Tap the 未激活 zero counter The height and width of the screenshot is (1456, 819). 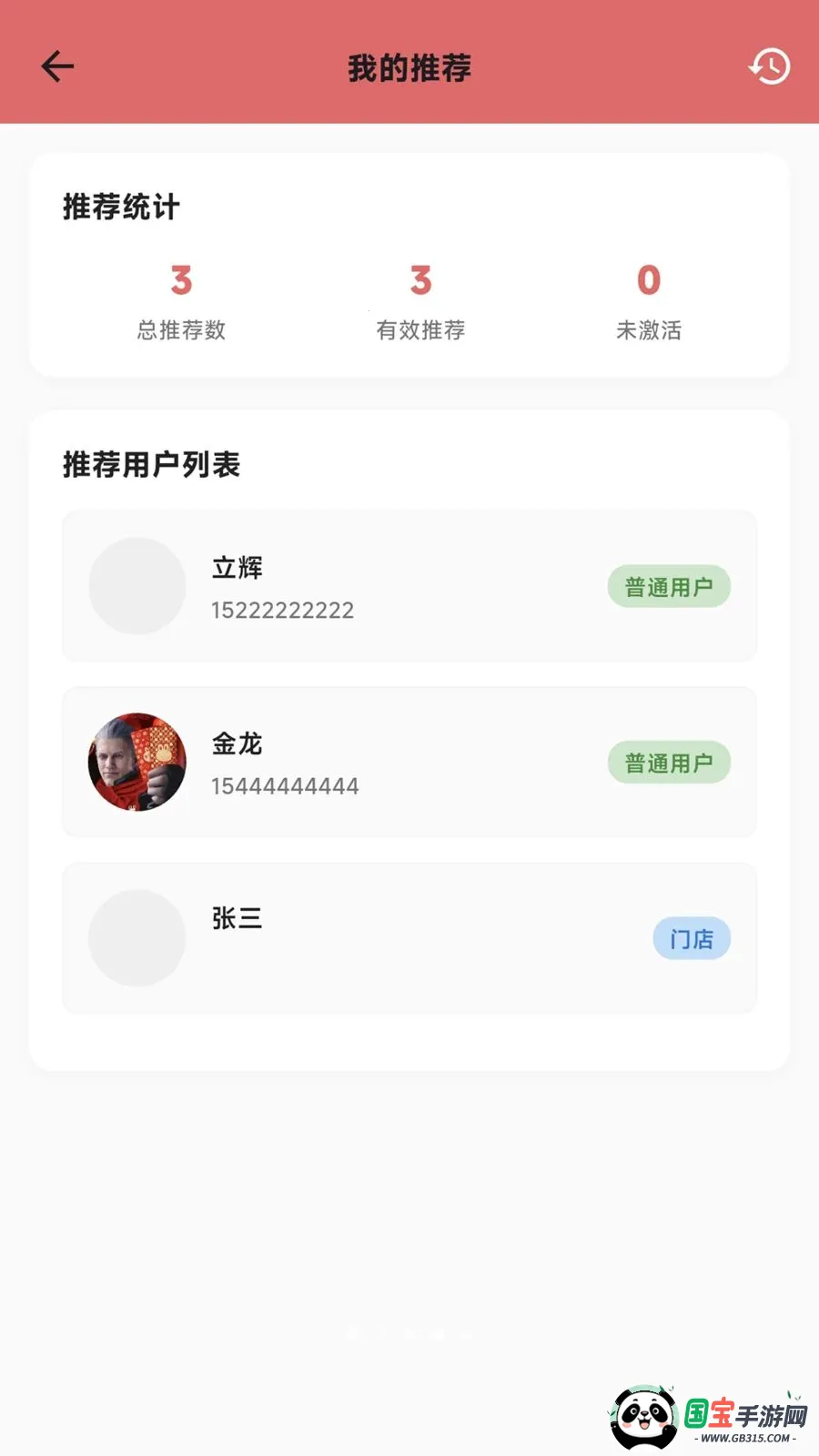tap(650, 282)
